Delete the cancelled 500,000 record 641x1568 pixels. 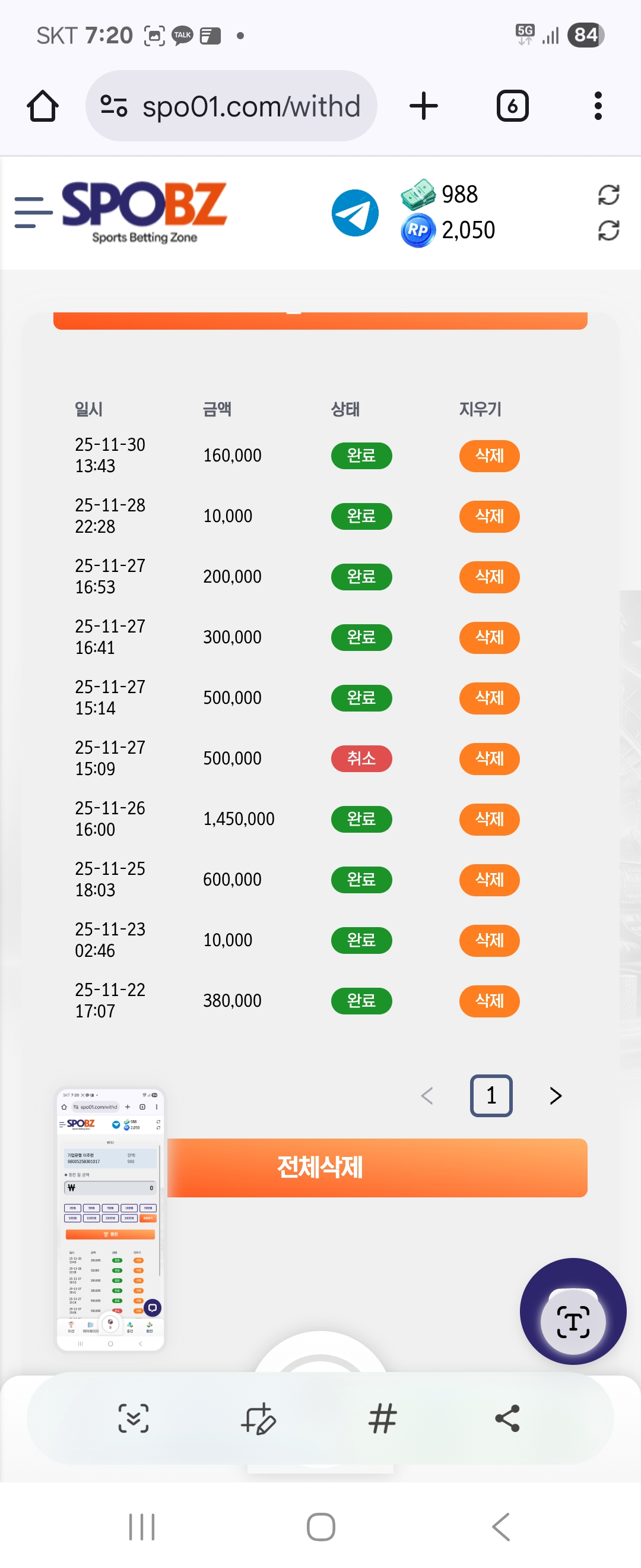click(x=489, y=758)
